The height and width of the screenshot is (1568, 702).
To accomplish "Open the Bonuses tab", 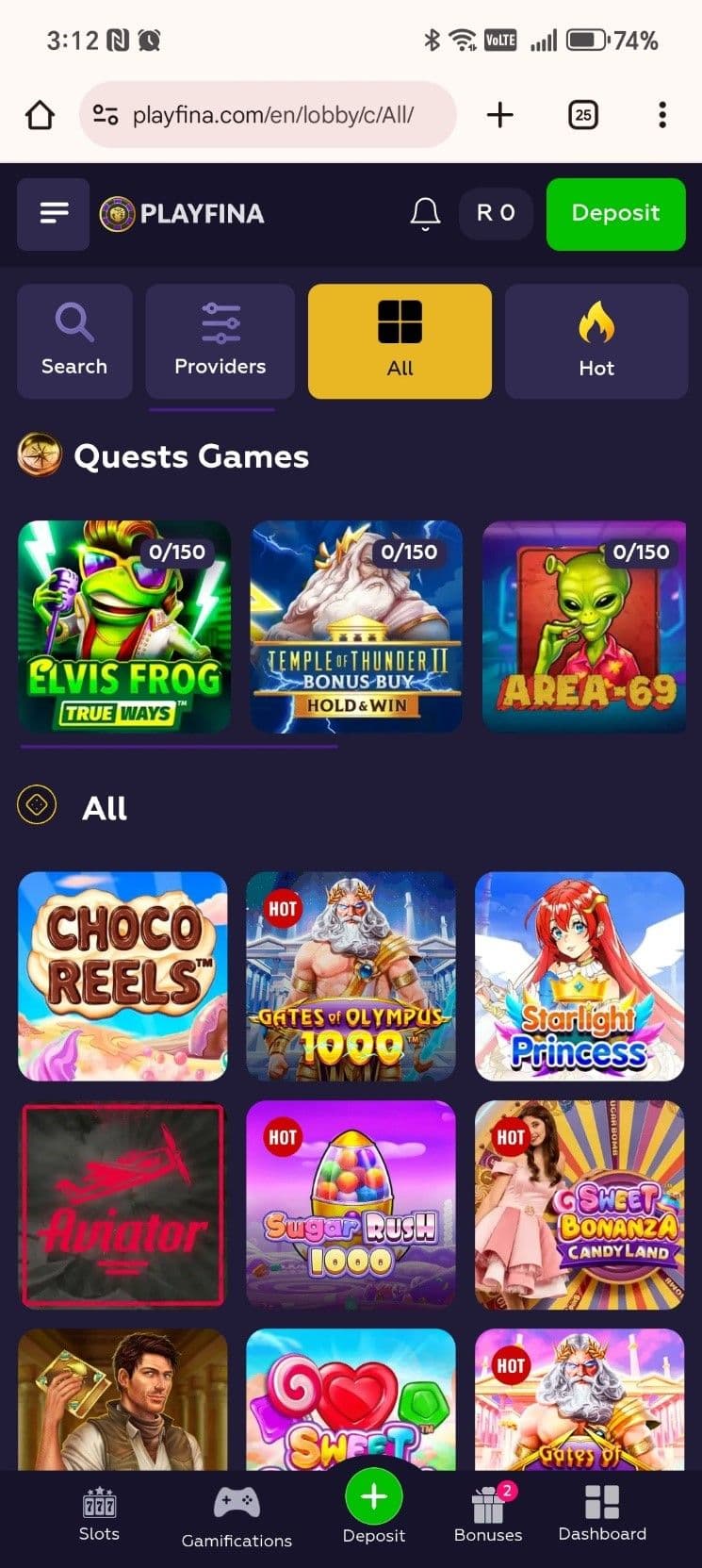I will [x=488, y=1514].
